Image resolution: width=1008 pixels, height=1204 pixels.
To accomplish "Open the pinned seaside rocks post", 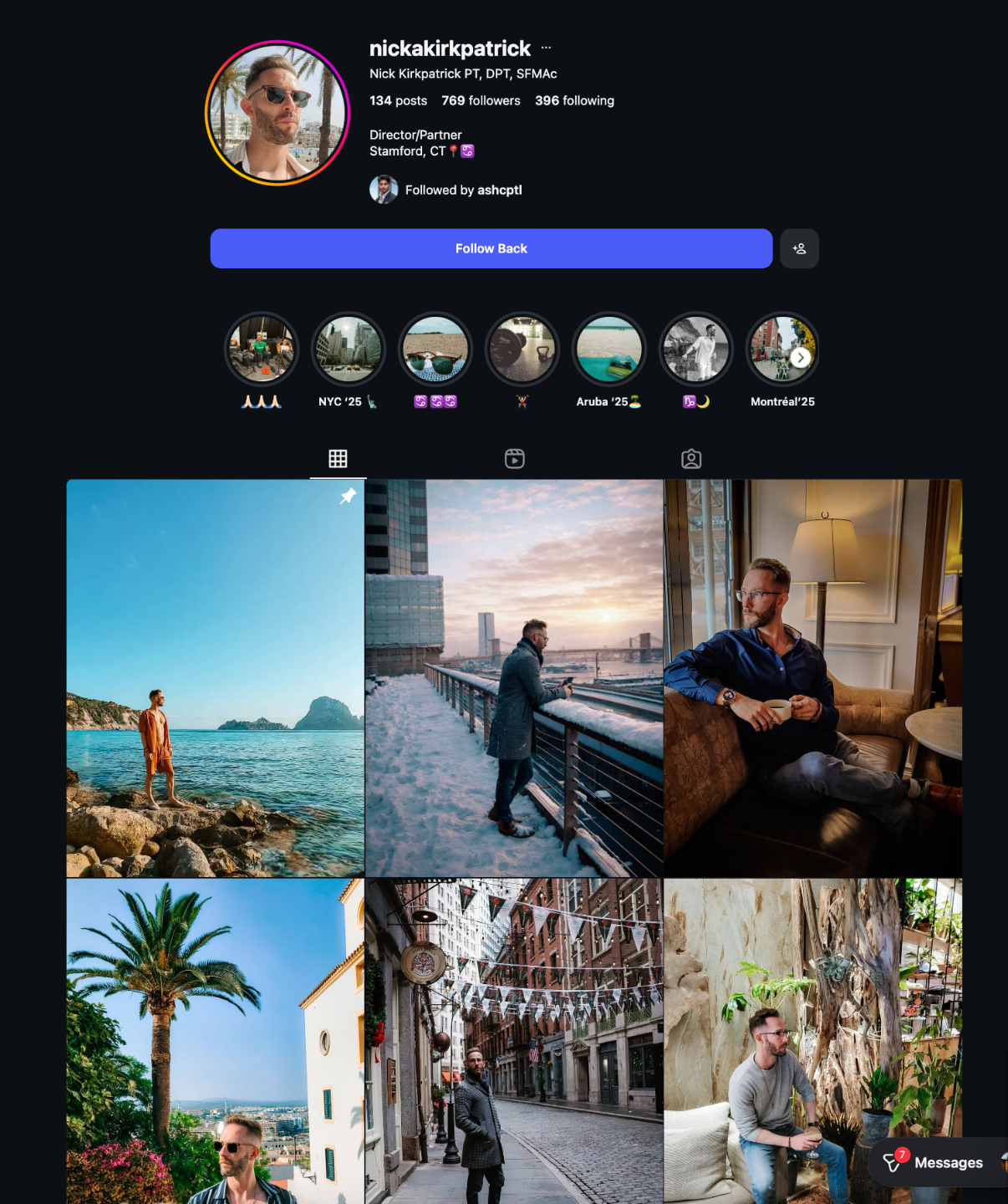I will tap(215, 677).
